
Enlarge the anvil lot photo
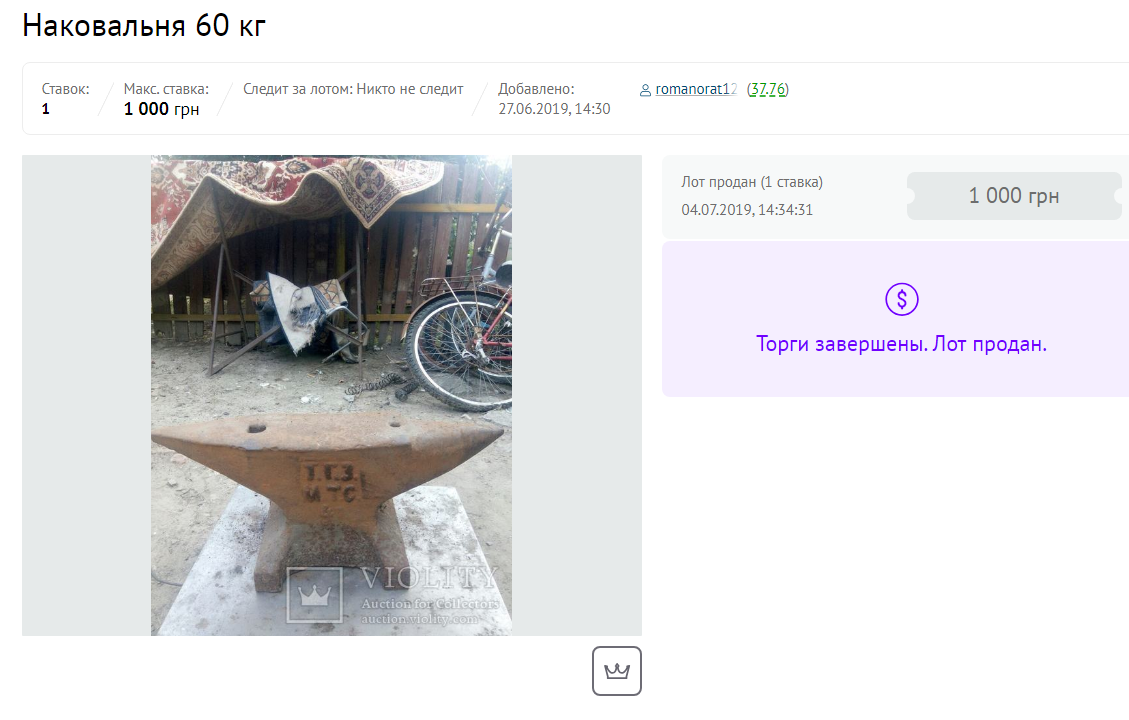pyautogui.click(x=331, y=395)
